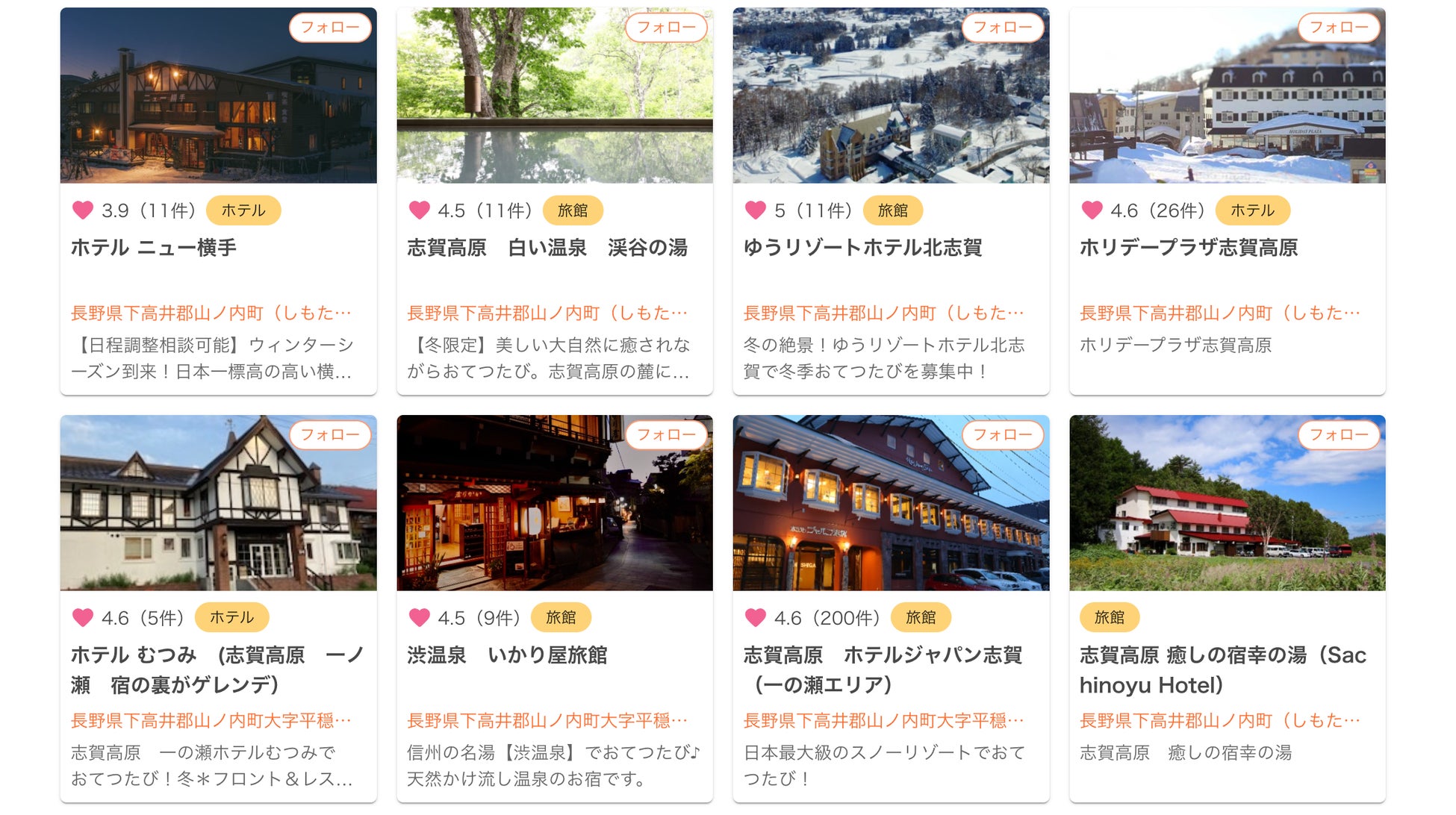Open 志賀高原 白い温泉 渓谷の湯 listing

(x=547, y=248)
